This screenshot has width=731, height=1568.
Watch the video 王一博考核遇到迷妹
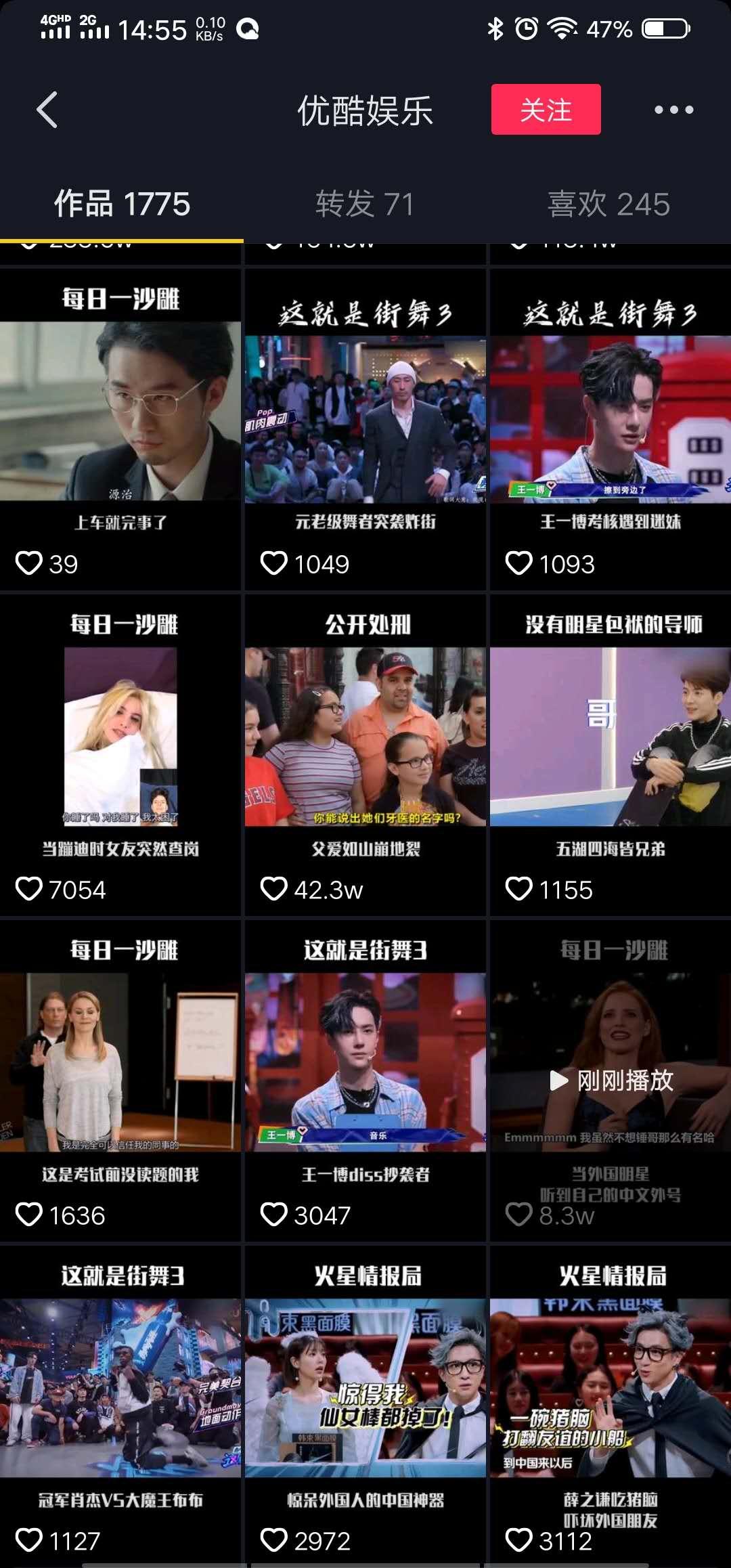tap(611, 420)
